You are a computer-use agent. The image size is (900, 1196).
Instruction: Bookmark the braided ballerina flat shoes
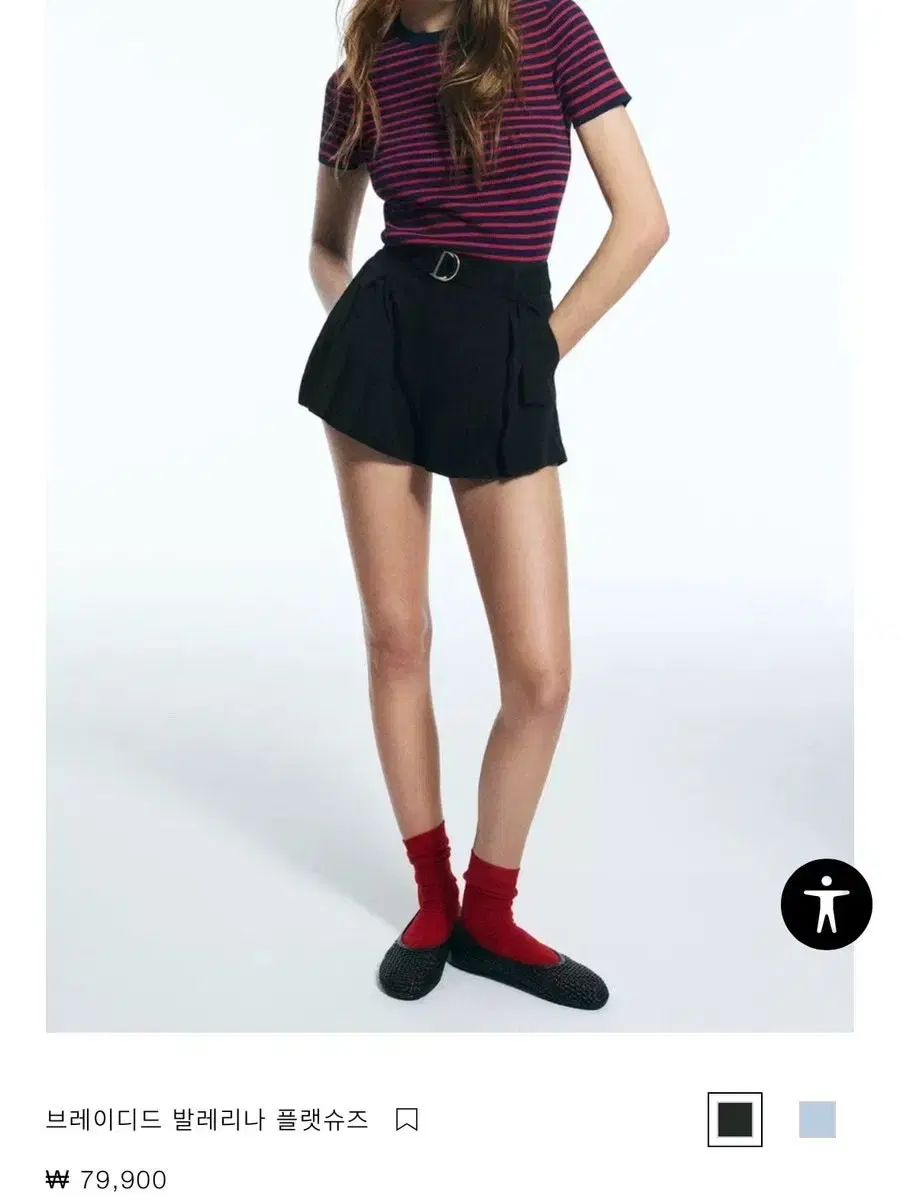click(406, 1119)
